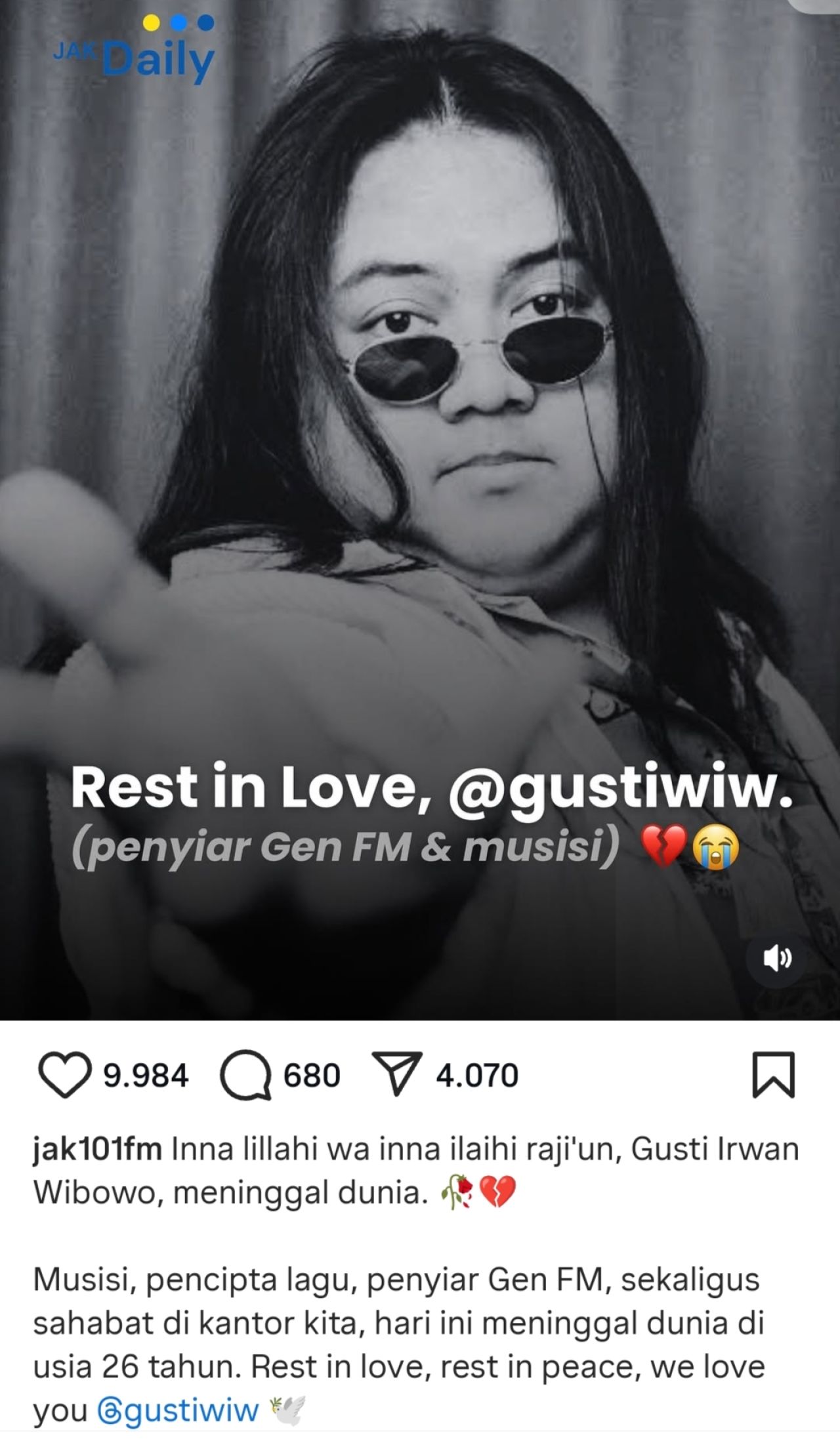Open comments on the post

click(x=245, y=1075)
